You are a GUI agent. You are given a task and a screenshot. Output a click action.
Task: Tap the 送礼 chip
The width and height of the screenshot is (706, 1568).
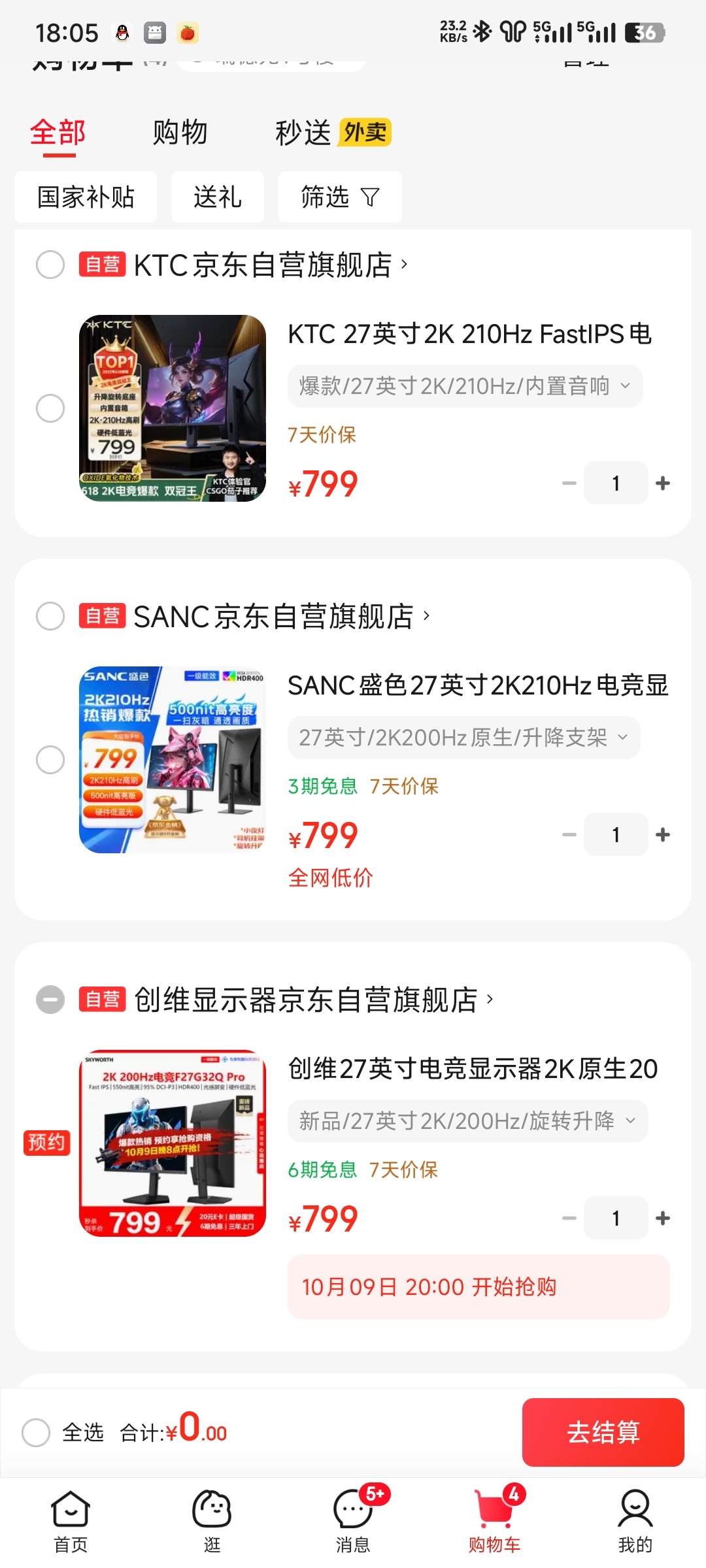pos(218,197)
